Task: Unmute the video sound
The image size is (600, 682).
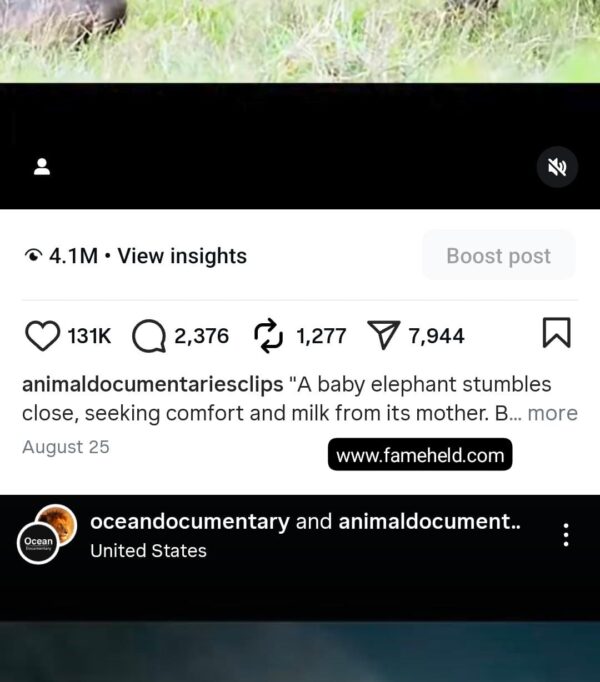Action: (557, 167)
